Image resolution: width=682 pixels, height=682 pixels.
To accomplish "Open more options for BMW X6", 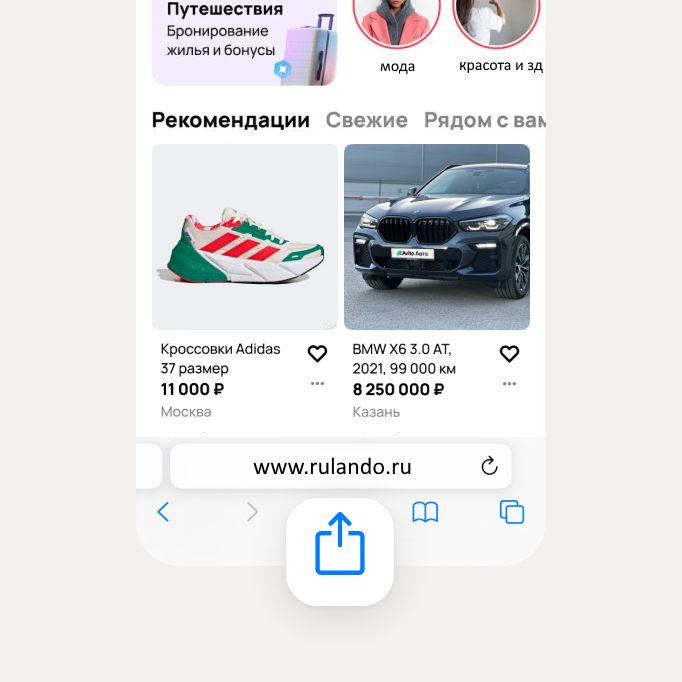I will [x=509, y=383].
